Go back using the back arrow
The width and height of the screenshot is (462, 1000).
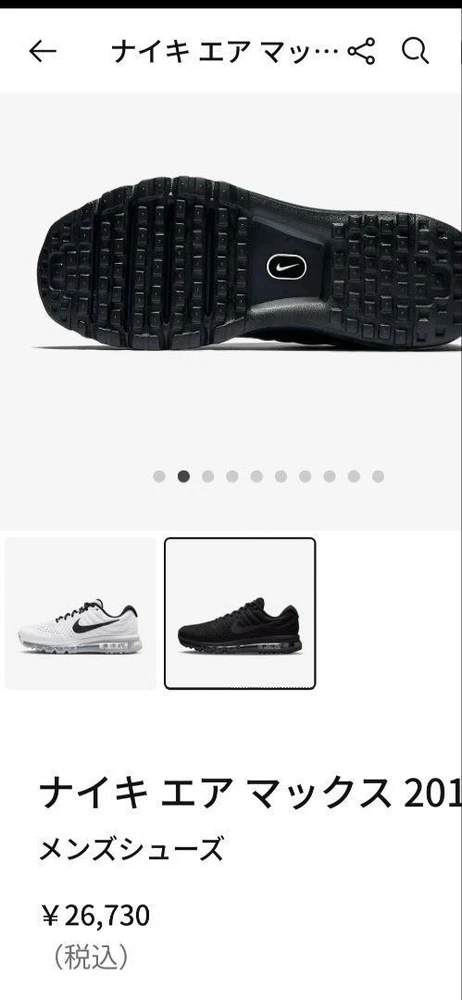[x=43, y=51]
